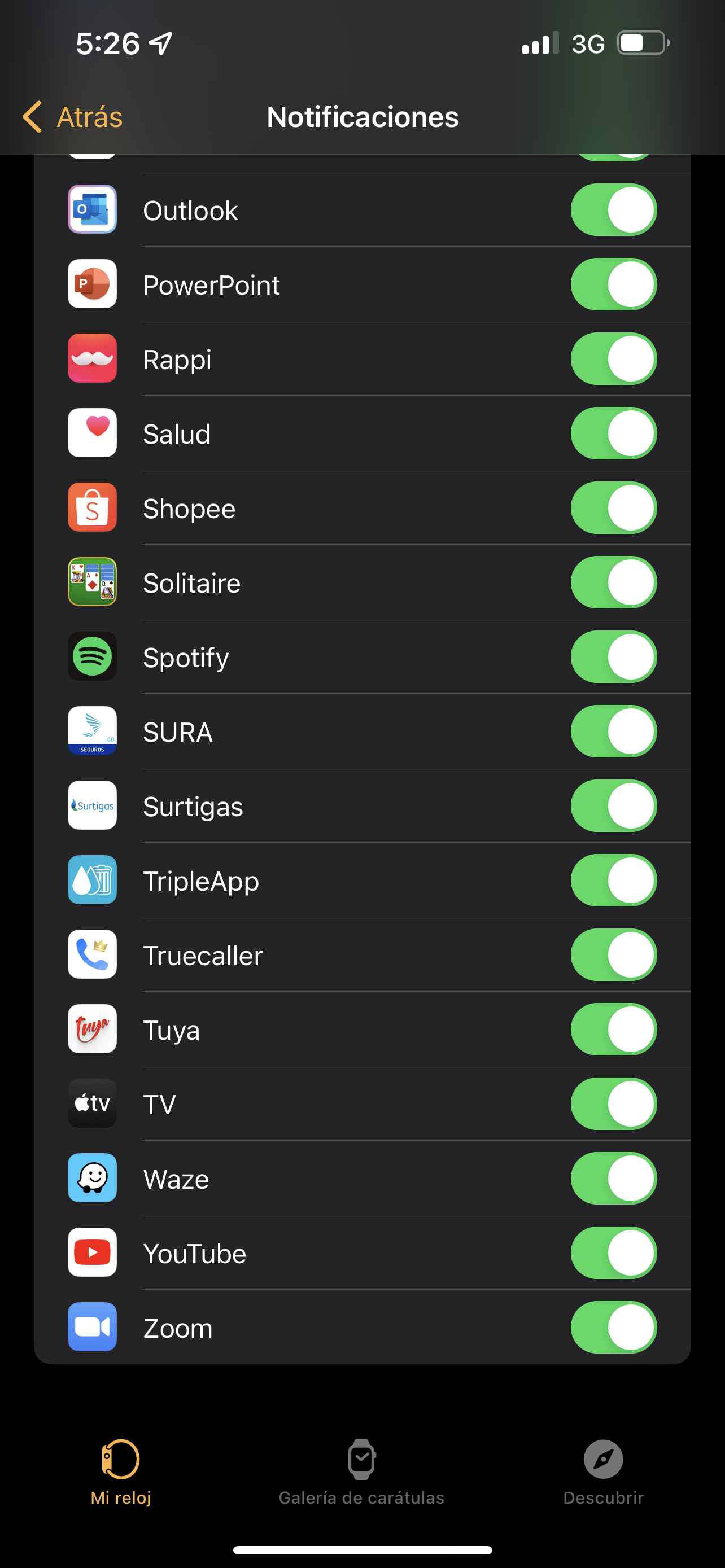Image resolution: width=725 pixels, height=1568 pixels.
Task: Go back with the Atrás button
Action: click(x=73, y=116)
